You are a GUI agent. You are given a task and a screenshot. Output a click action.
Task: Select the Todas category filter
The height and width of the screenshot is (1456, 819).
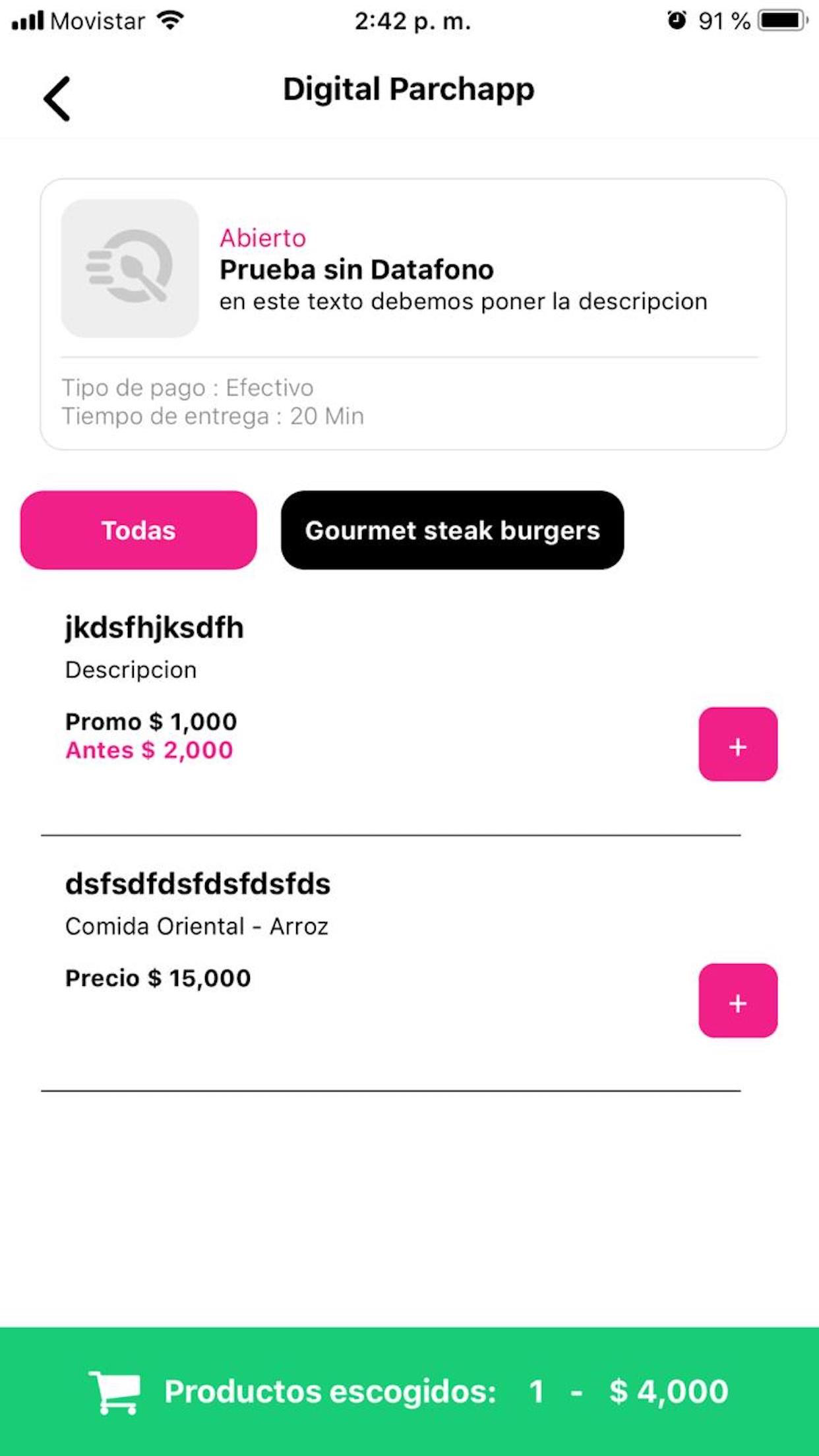tap(138, 530)
